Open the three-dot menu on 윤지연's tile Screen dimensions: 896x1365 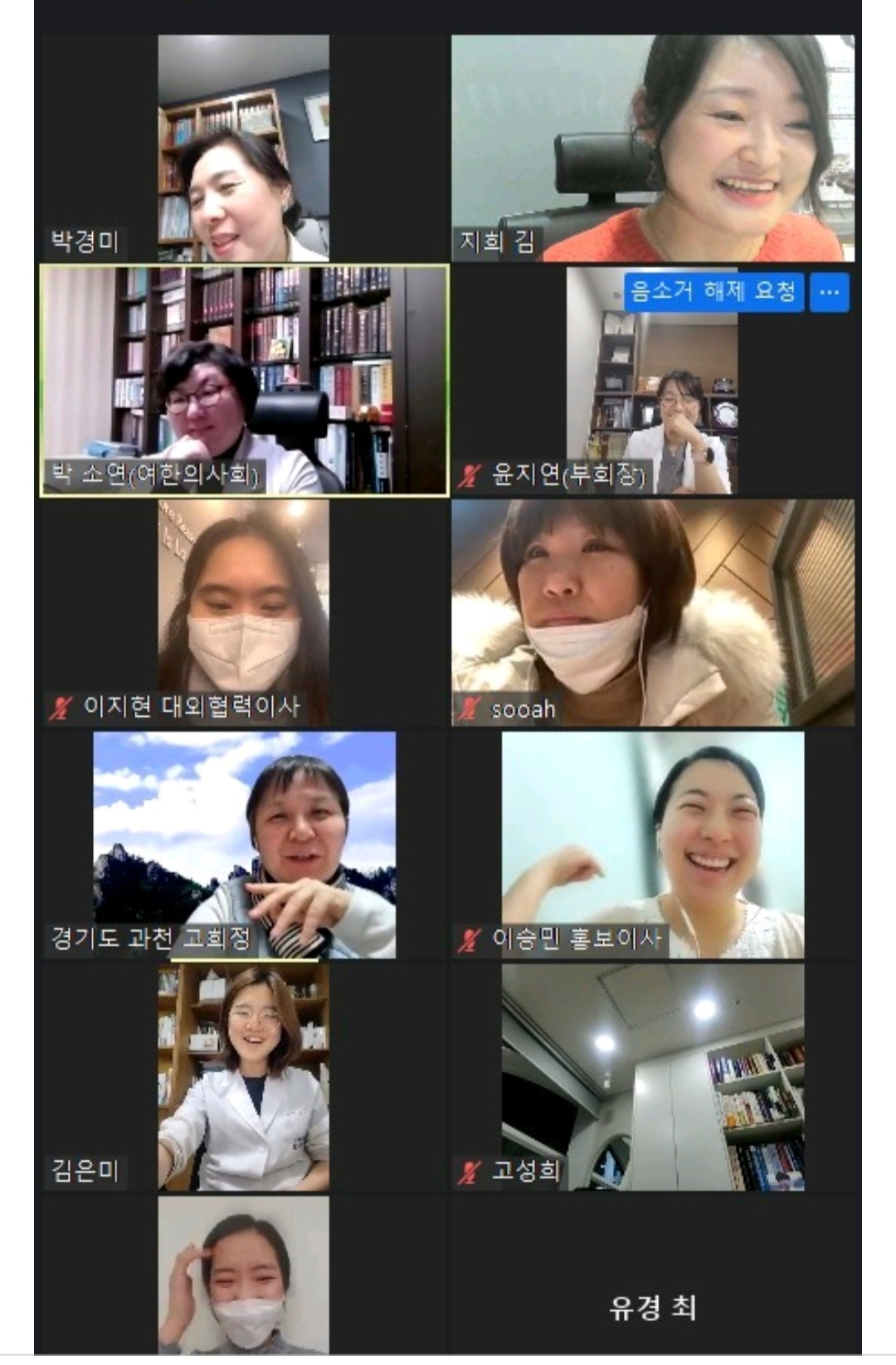830,293
